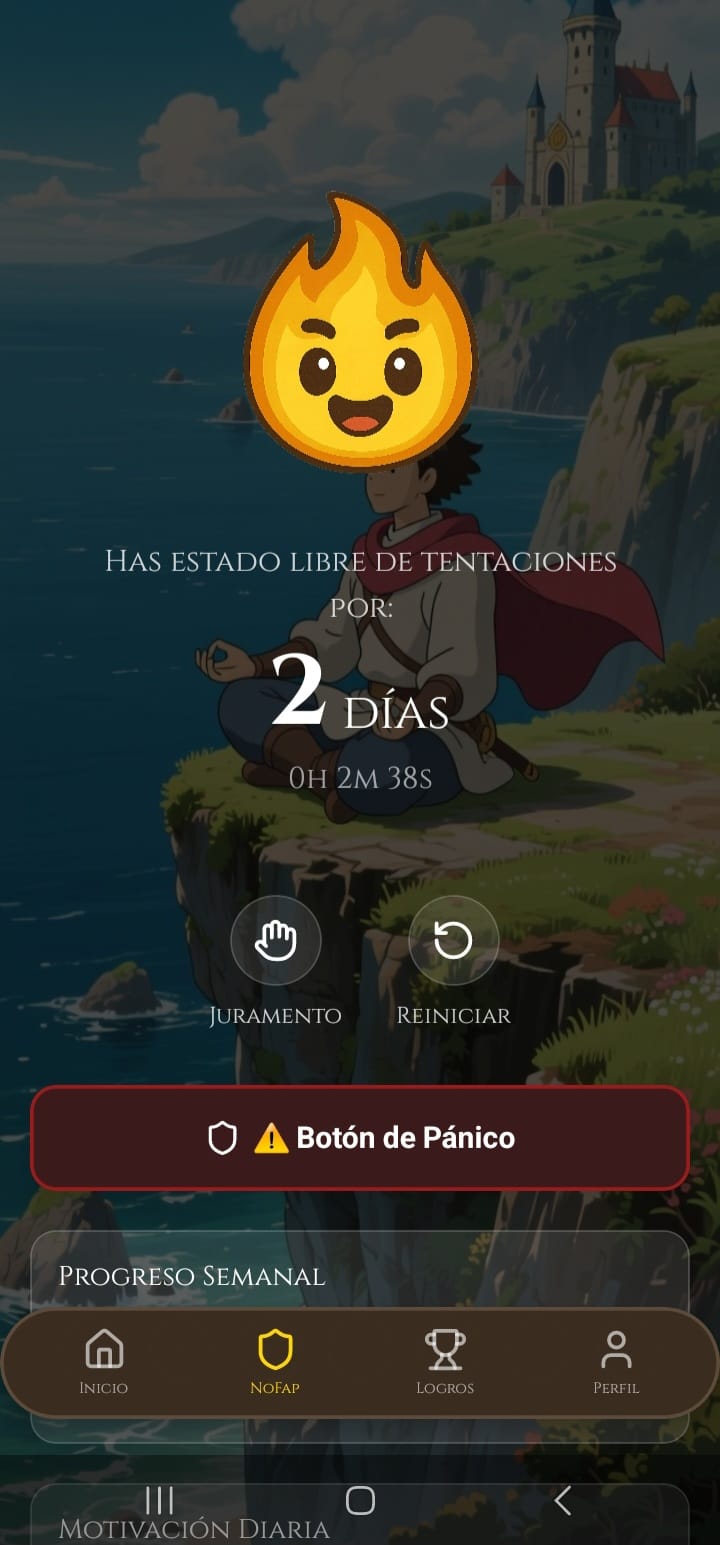Tap the Juramento text label
The height and width of the screenshot is (1545, 720).
coord(275,1015)
